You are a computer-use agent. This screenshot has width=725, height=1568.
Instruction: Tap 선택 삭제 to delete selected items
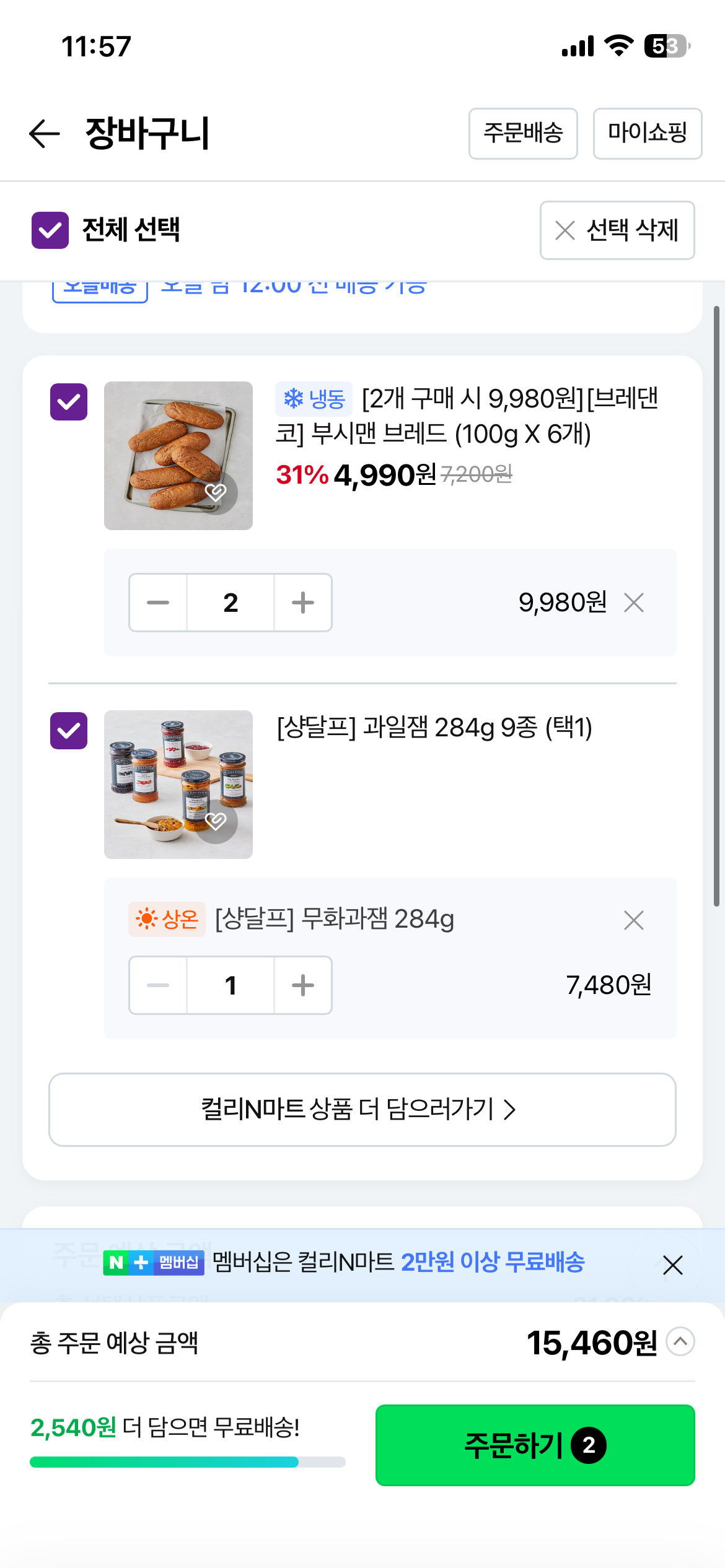pyautogui.click(x=617, y=230)
